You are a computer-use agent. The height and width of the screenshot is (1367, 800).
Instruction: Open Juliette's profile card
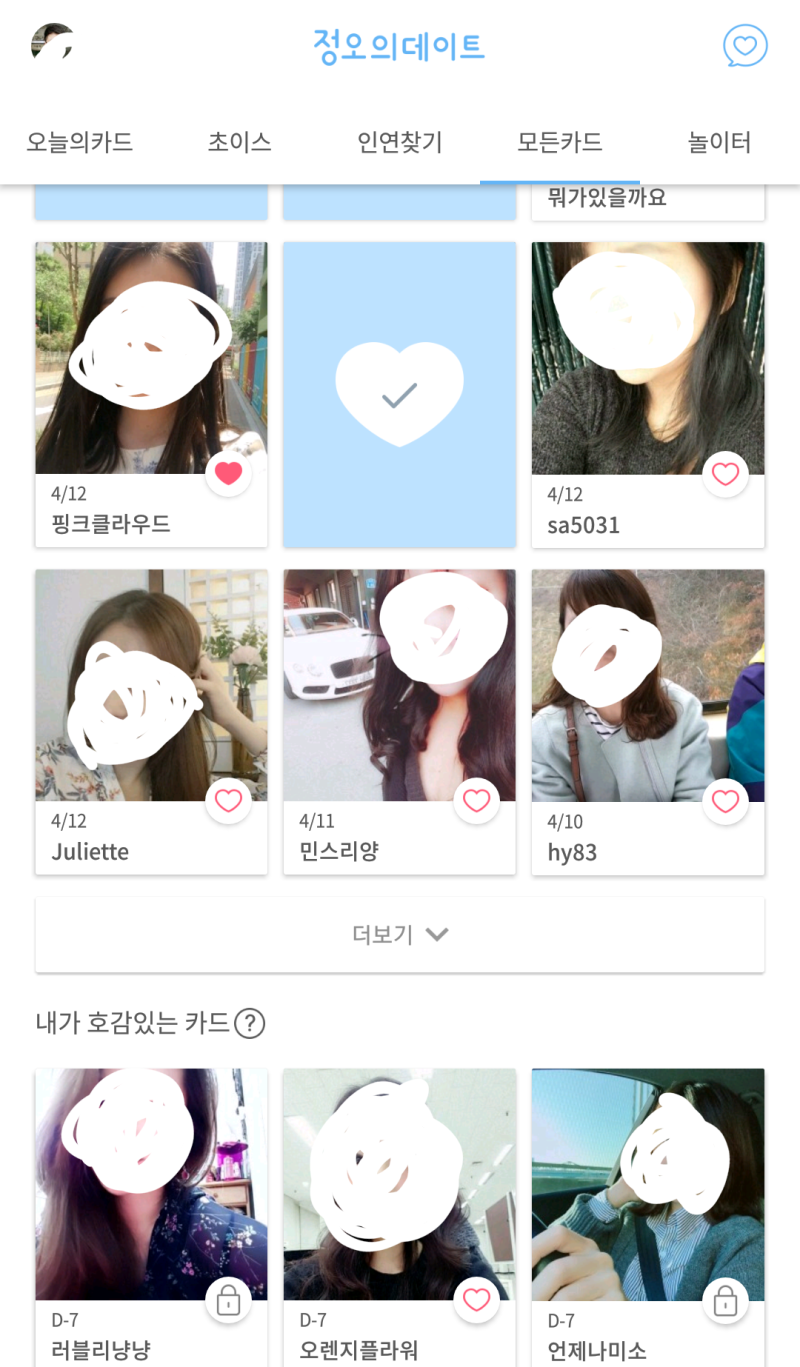[150, 685]
